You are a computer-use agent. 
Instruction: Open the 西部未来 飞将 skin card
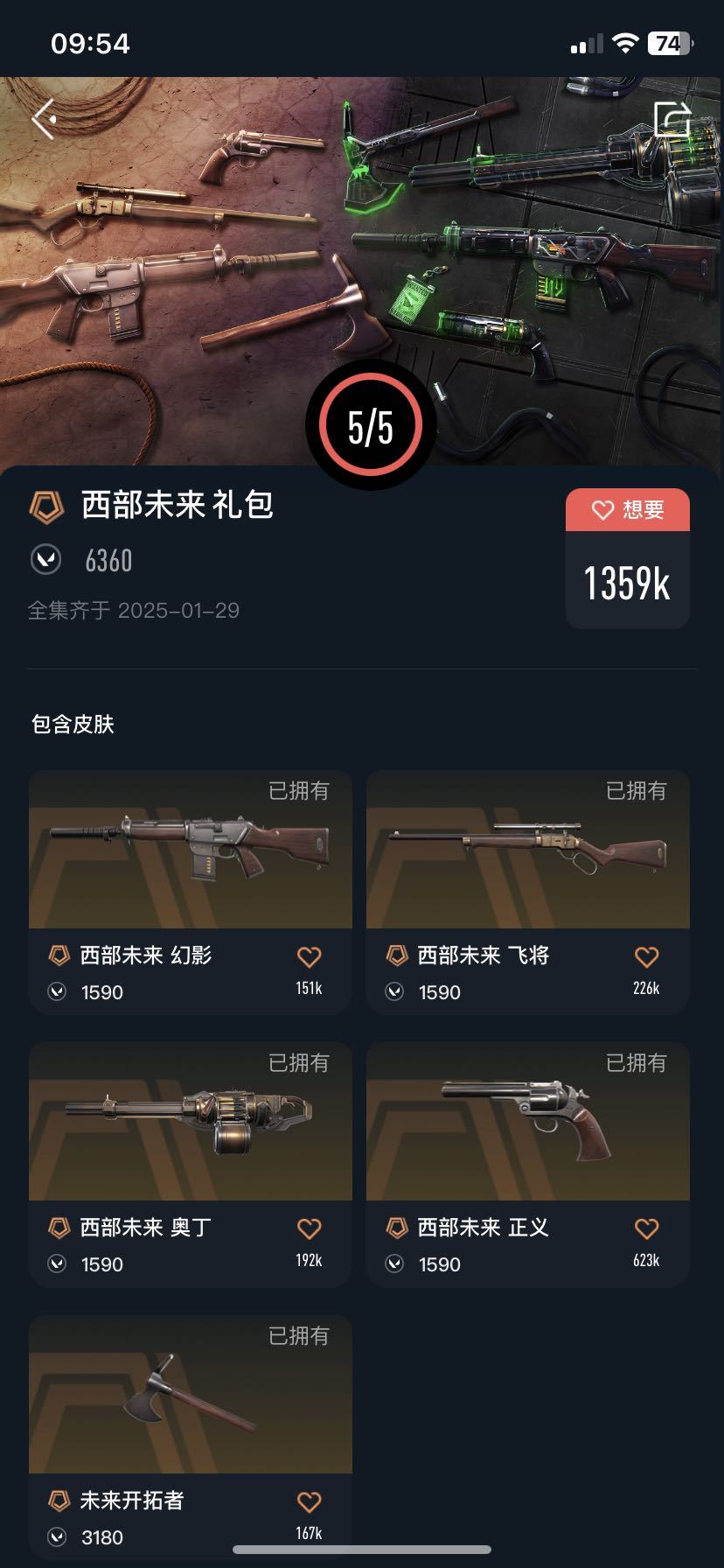coord(527,850)
